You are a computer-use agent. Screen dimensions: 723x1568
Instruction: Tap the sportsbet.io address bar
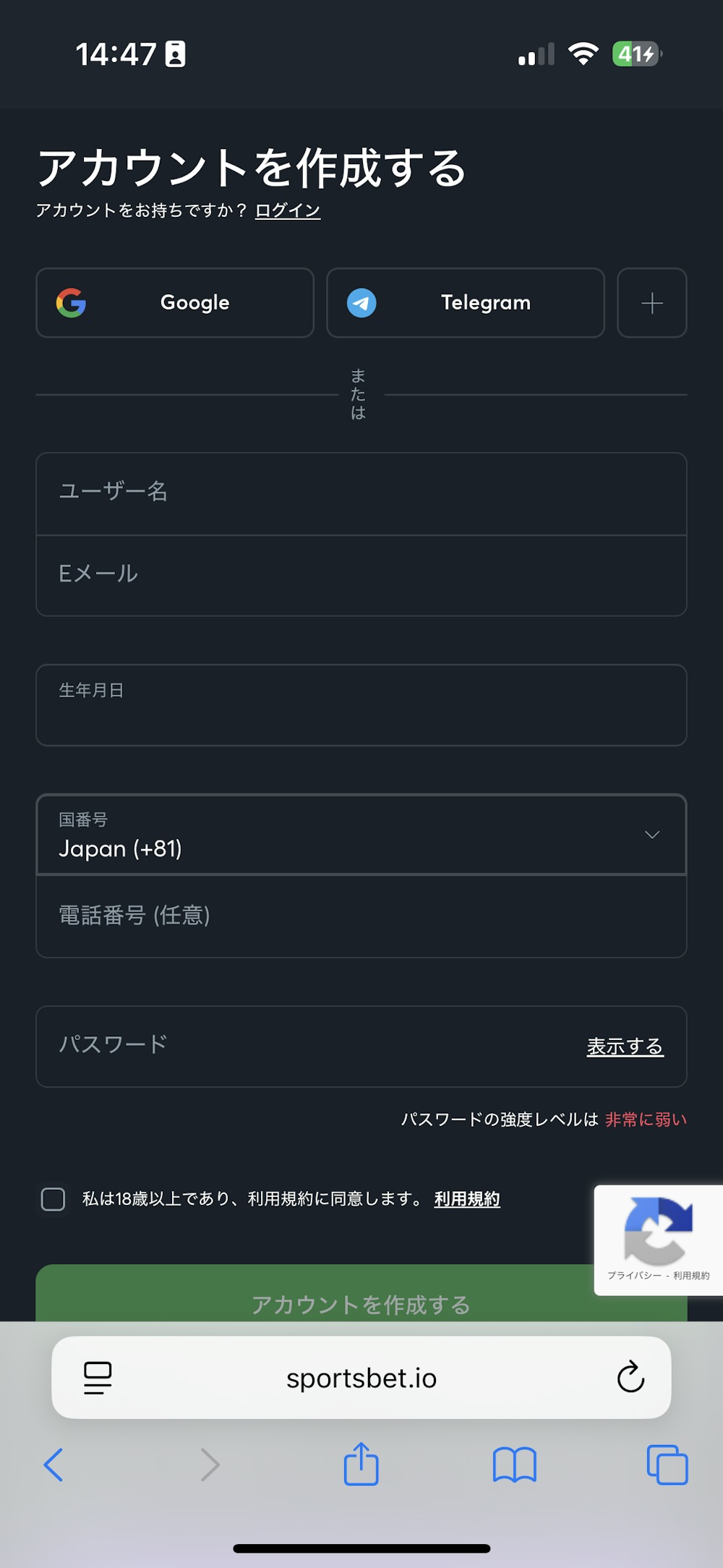pyautogui.click(x=361, y=1377)
